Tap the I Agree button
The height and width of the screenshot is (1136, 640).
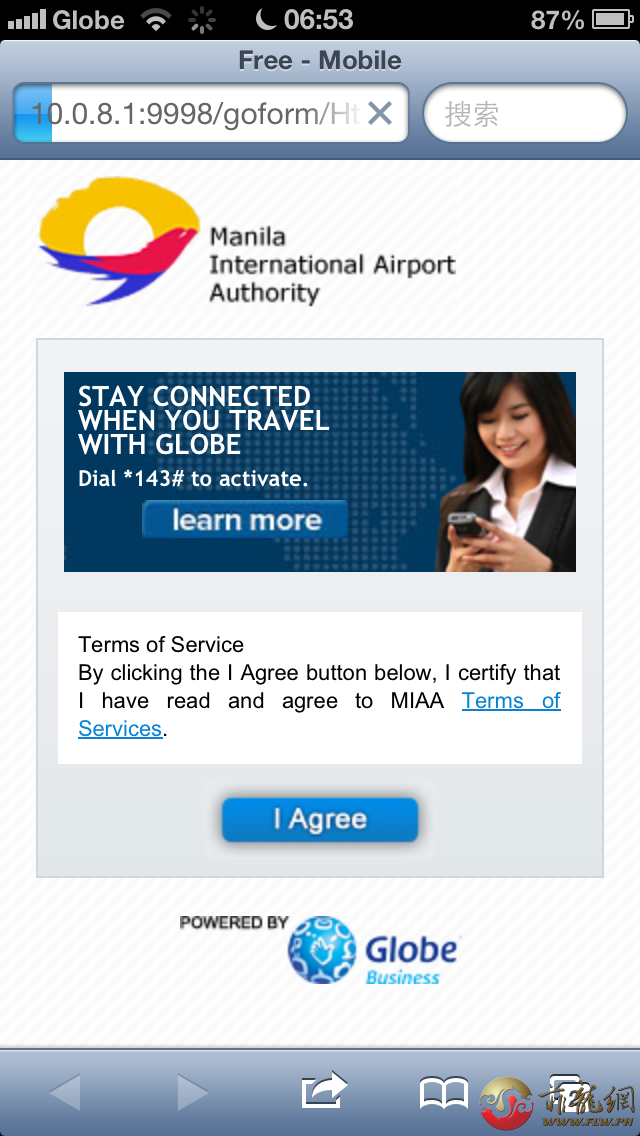tap(320, 819)
